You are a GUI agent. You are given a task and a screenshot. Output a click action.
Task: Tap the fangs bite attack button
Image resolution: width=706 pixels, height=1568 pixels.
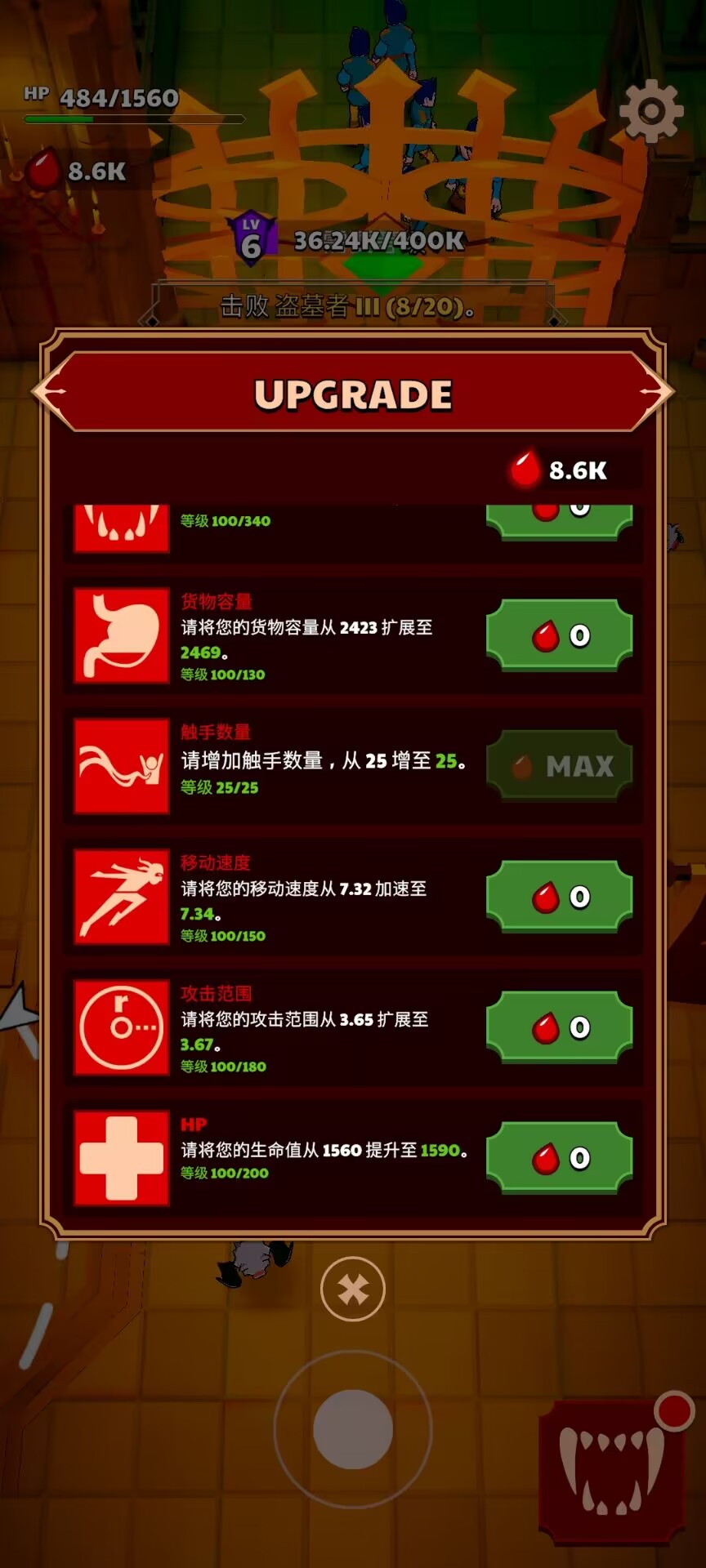click(611, 1472)
